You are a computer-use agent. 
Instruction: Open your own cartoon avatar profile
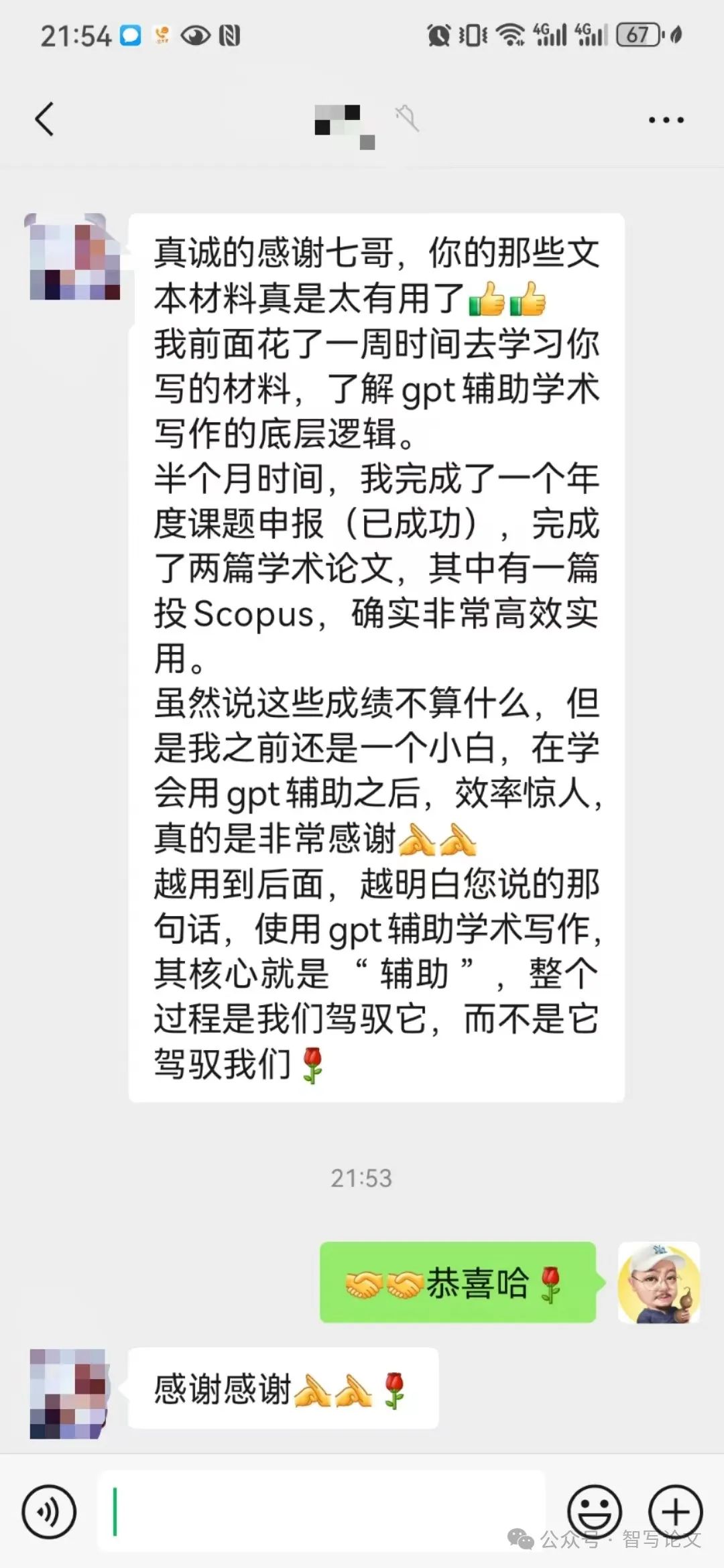(x=658, y=1283)
